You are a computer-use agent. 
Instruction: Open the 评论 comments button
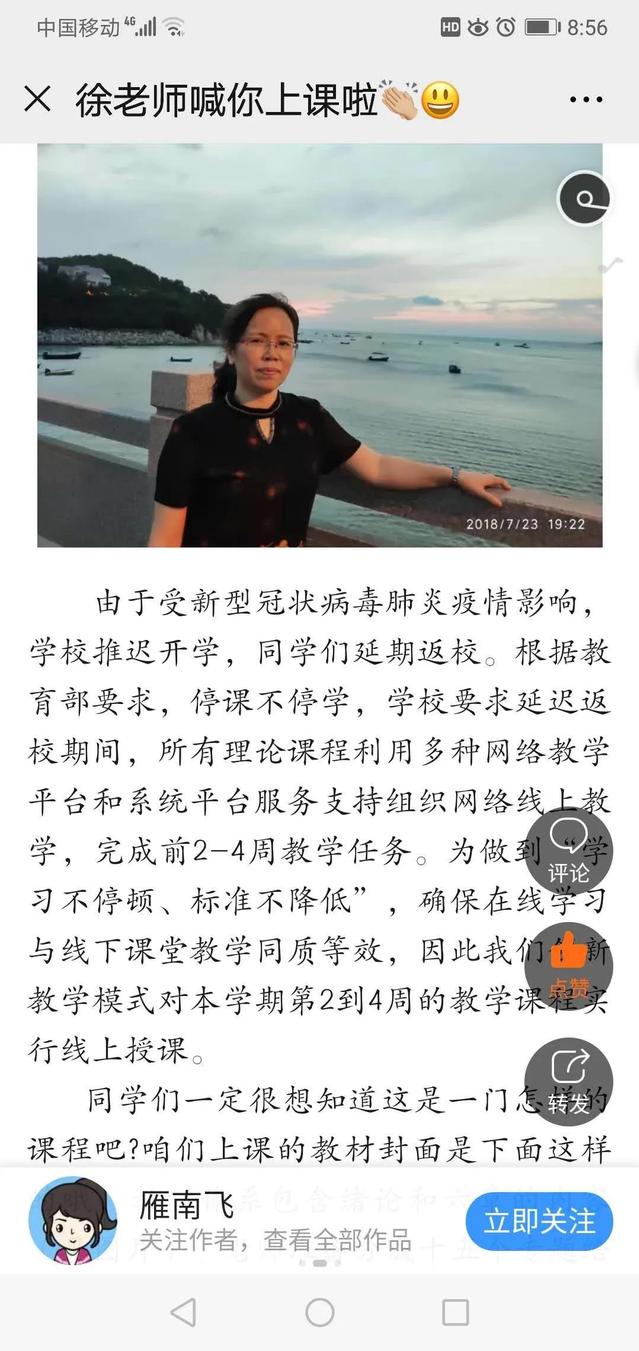pos(568,851)
